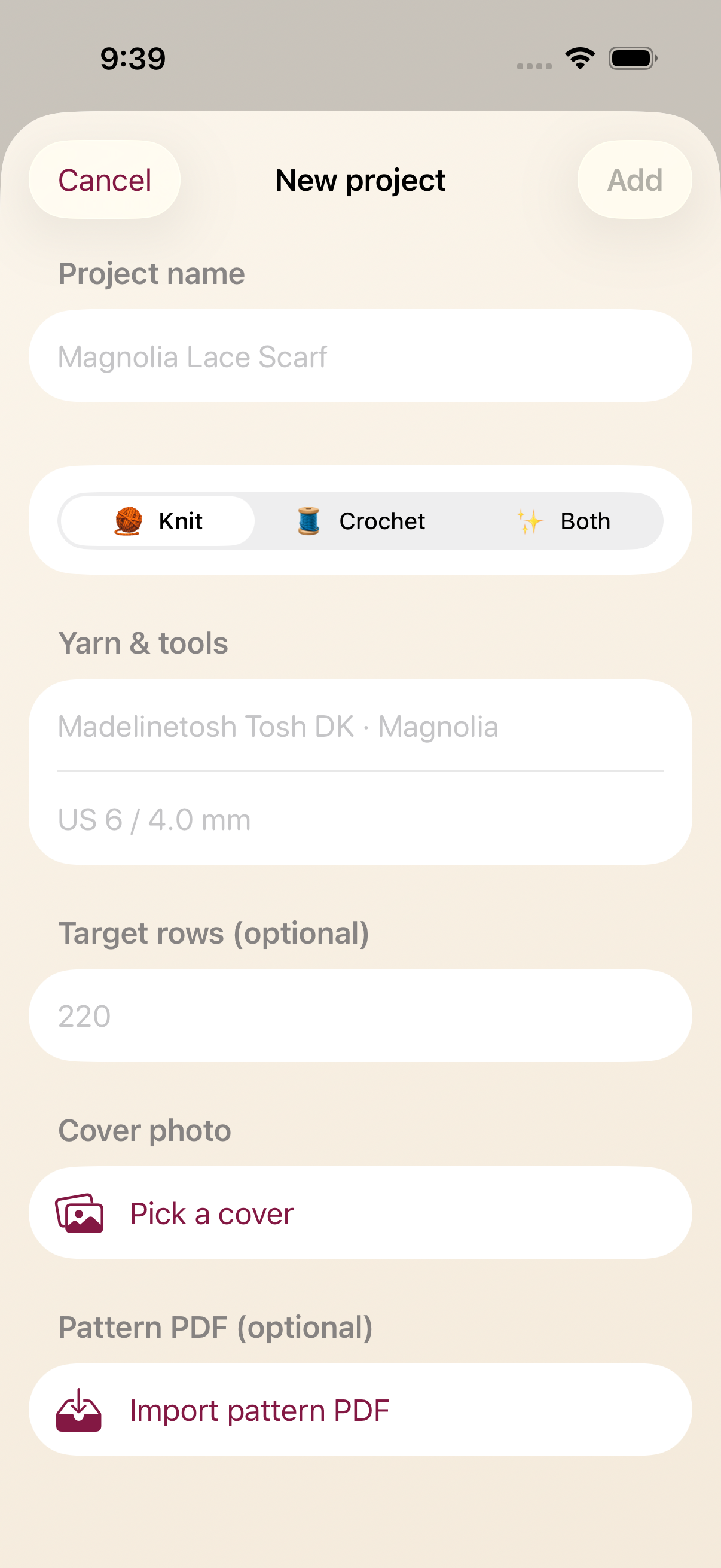This screenshot has width=721, height=1568.
Task: Focus the Target rows field
Action: coord(360,1016)
